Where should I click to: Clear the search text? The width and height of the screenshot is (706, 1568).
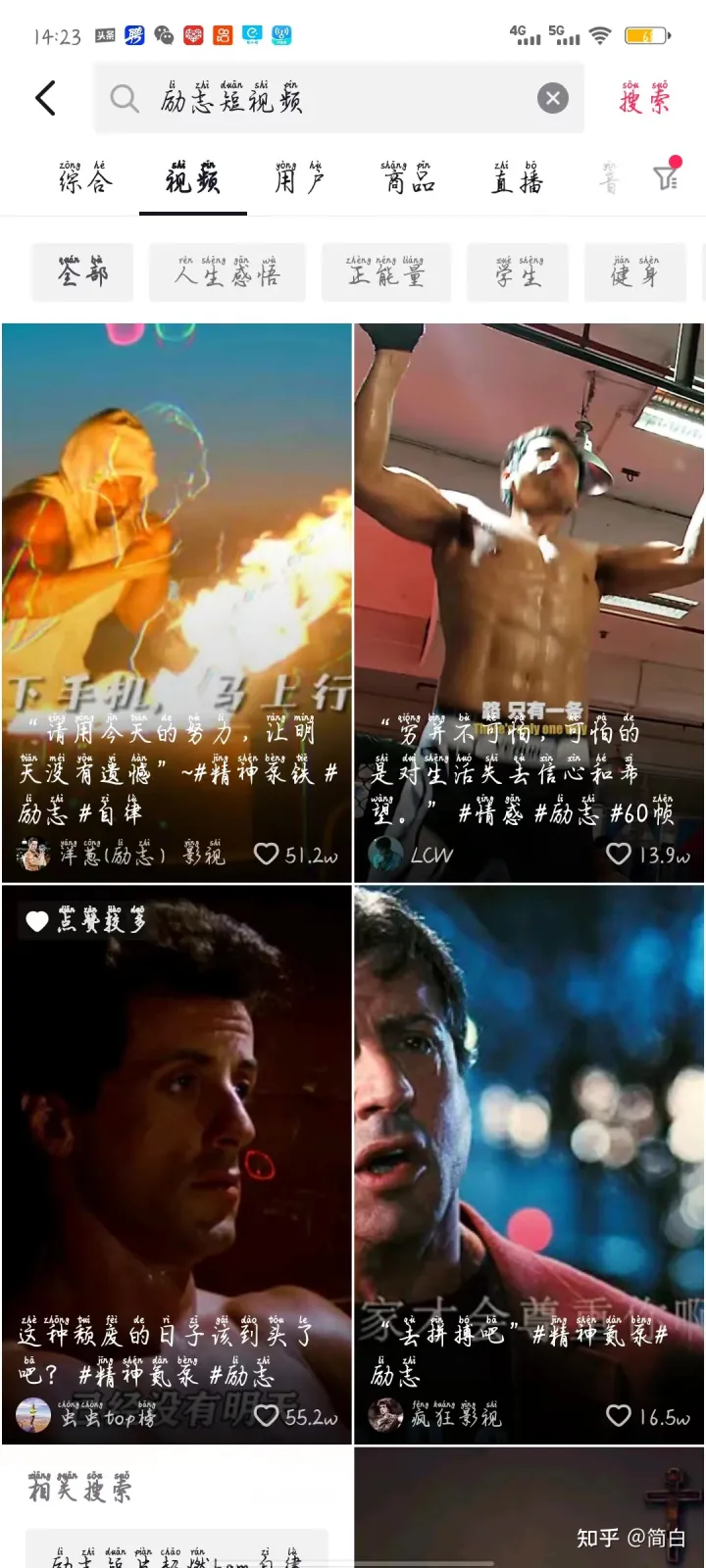click(x=553, y=98)
